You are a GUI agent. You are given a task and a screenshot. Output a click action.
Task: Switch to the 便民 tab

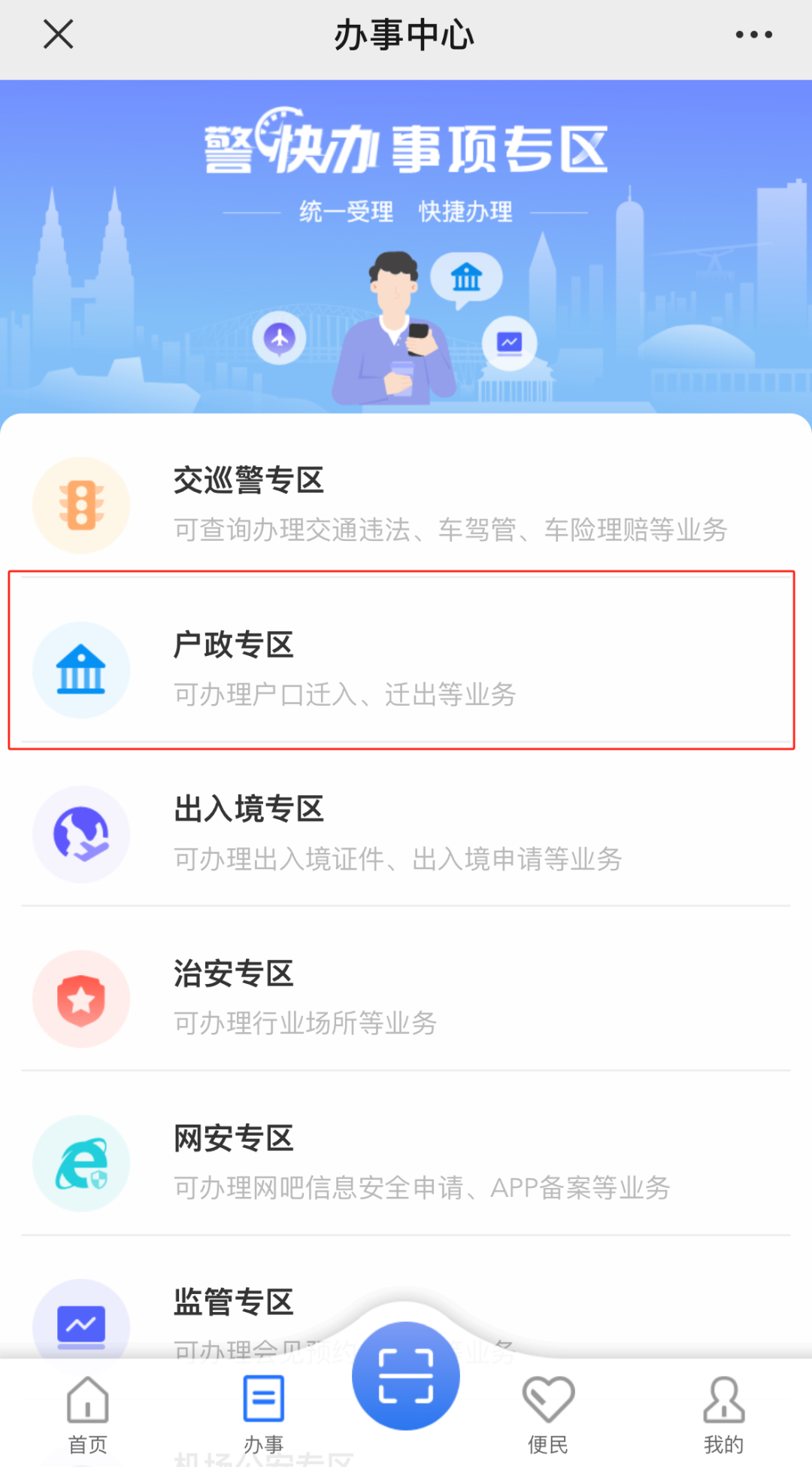point(548,1414)
